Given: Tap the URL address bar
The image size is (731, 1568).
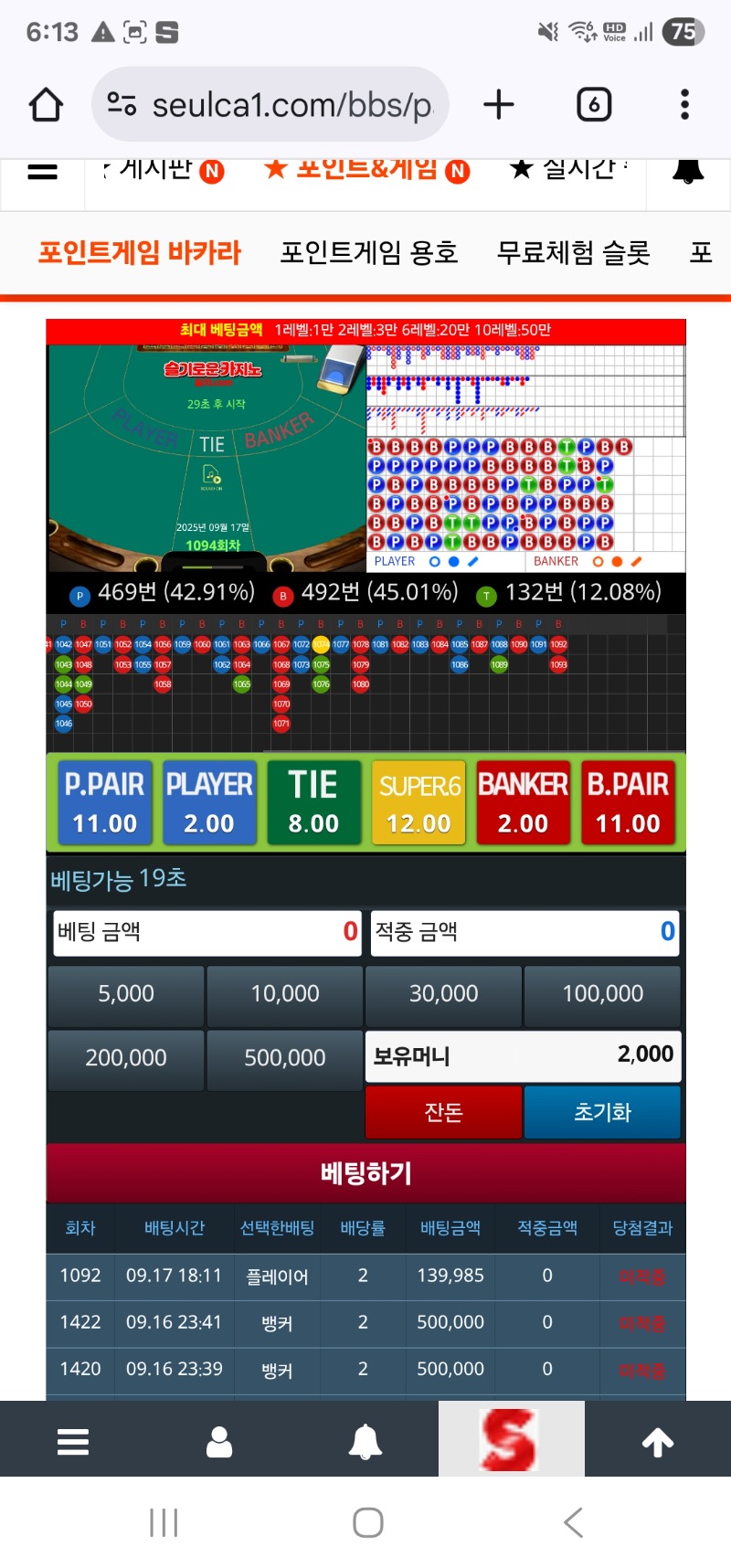Looking at the screenshot, I should pos(274,105).
